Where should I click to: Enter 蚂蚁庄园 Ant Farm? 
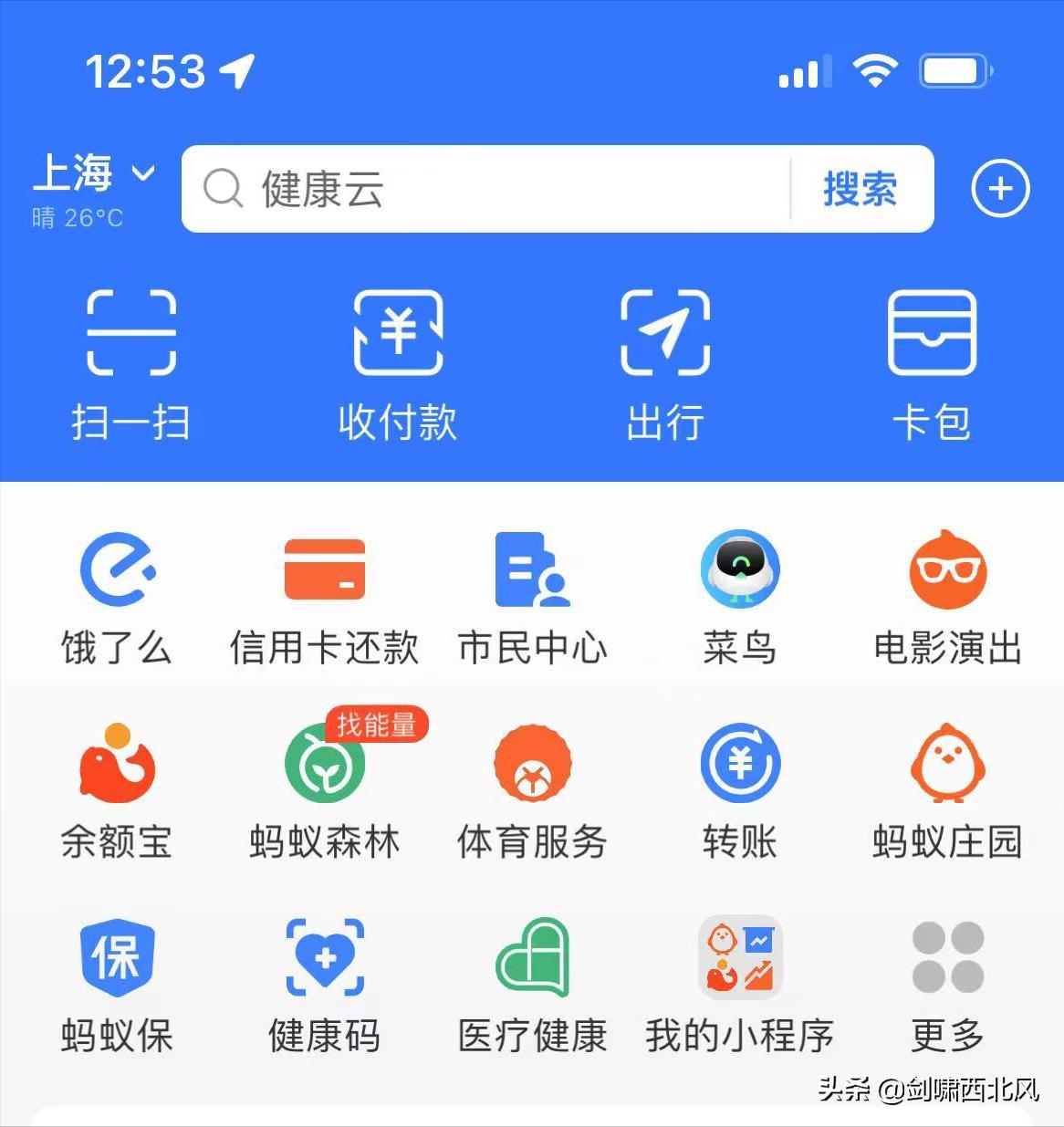(948, 789)
